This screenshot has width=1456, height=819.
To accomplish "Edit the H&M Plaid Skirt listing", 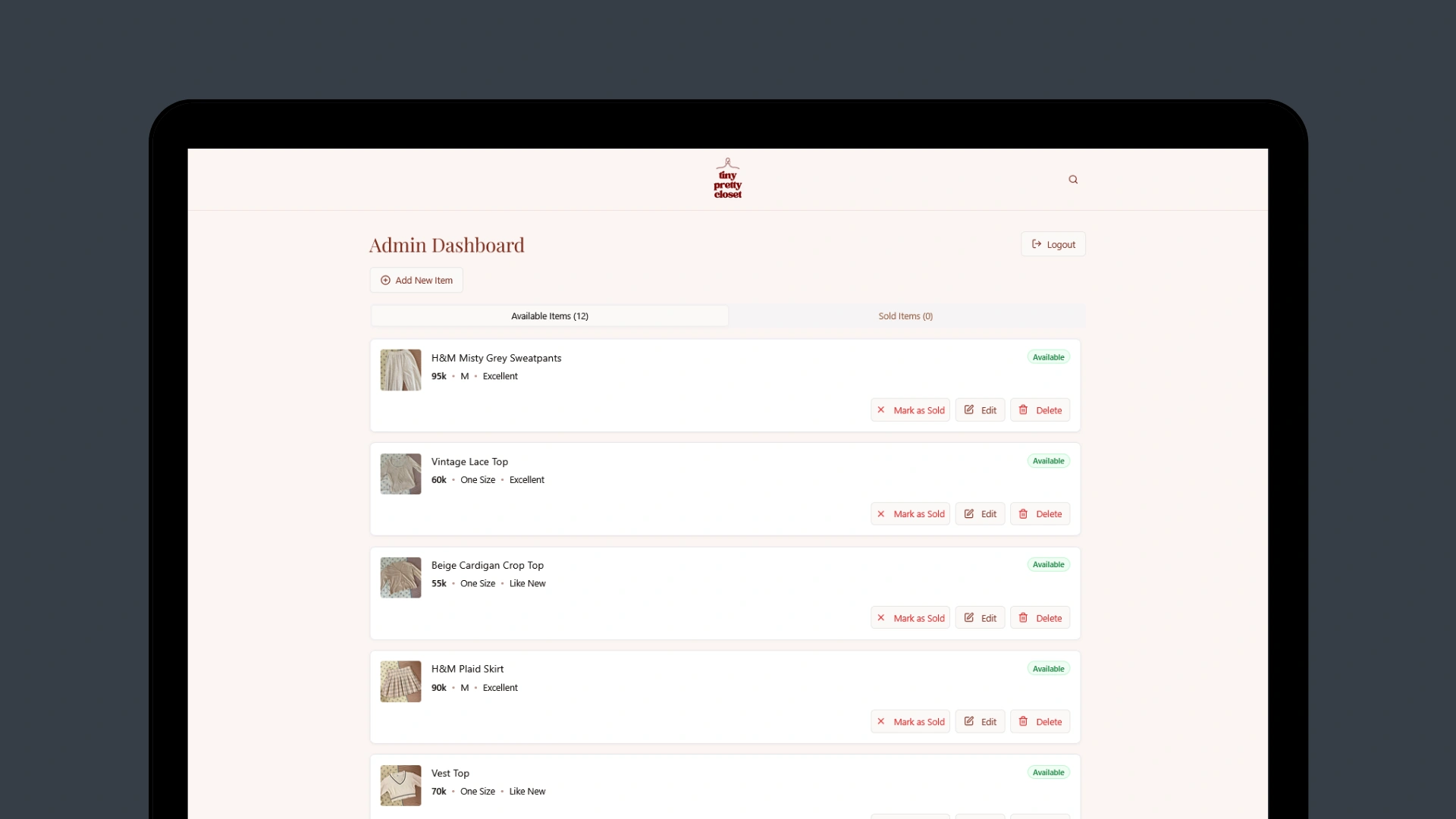I will (980, 722).
